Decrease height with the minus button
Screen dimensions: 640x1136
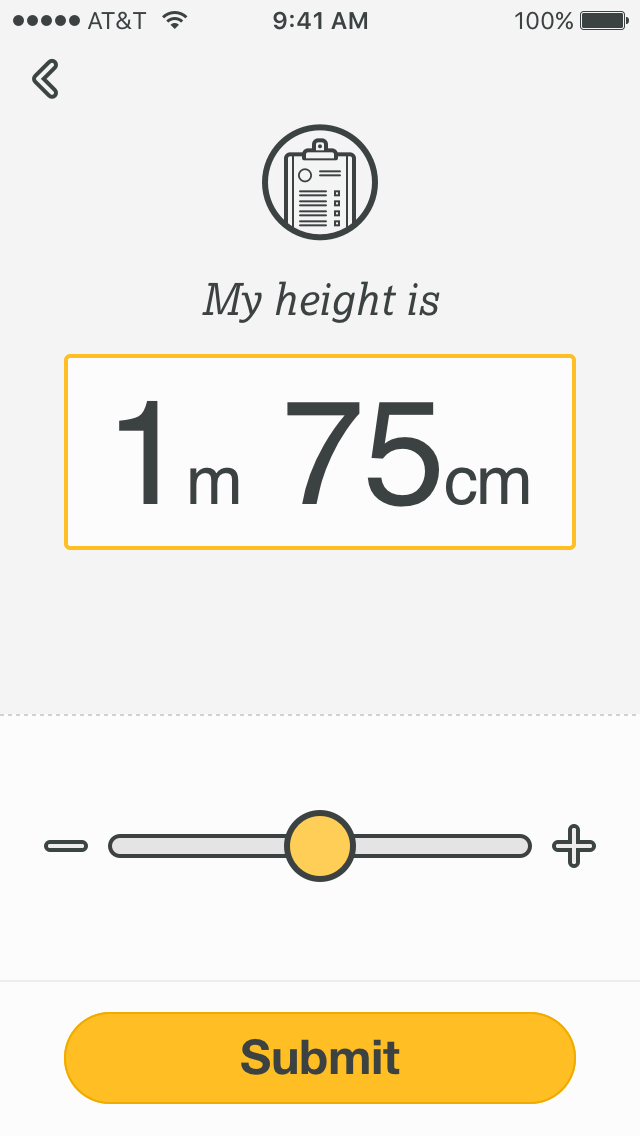pos(66,845)
